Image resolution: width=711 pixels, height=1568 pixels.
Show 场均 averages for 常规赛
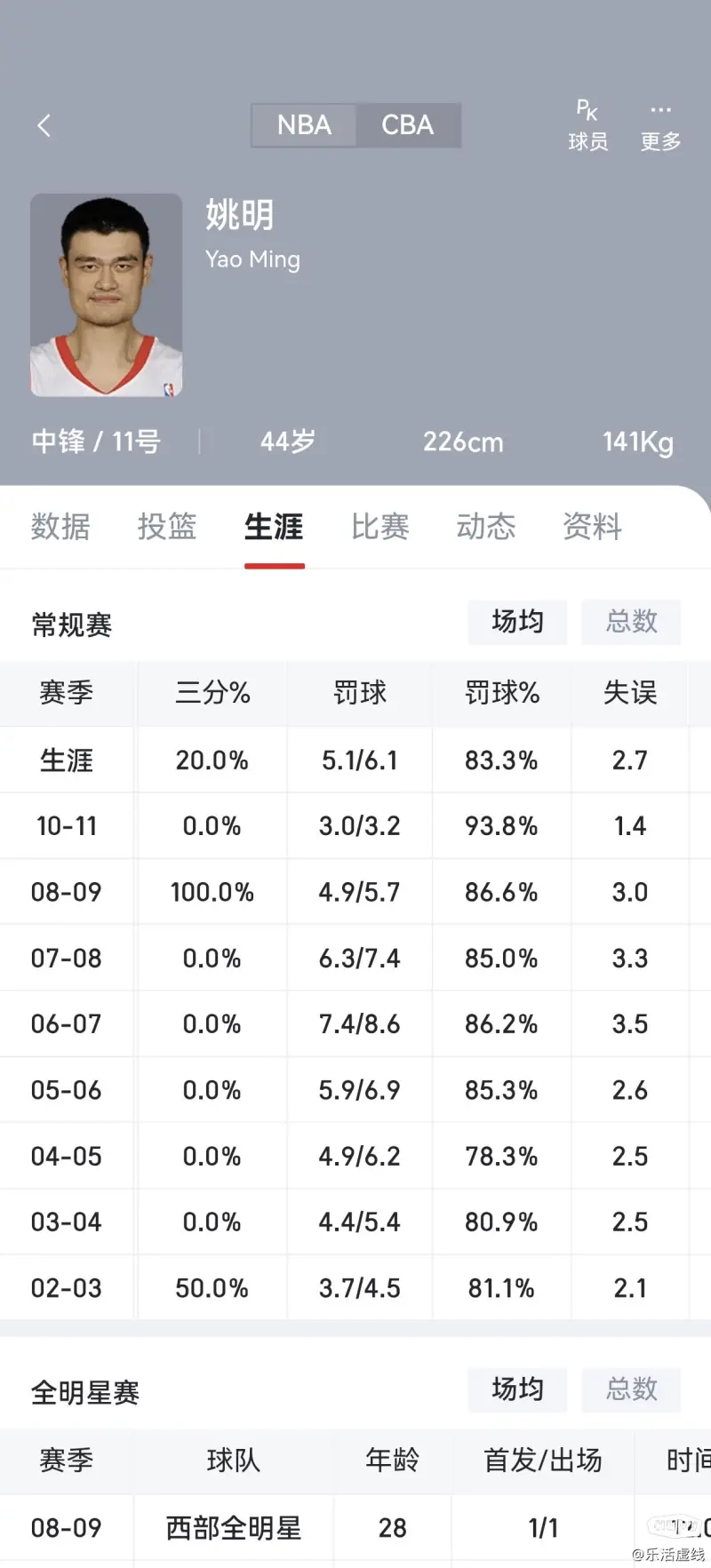click(x=517, y=622)
